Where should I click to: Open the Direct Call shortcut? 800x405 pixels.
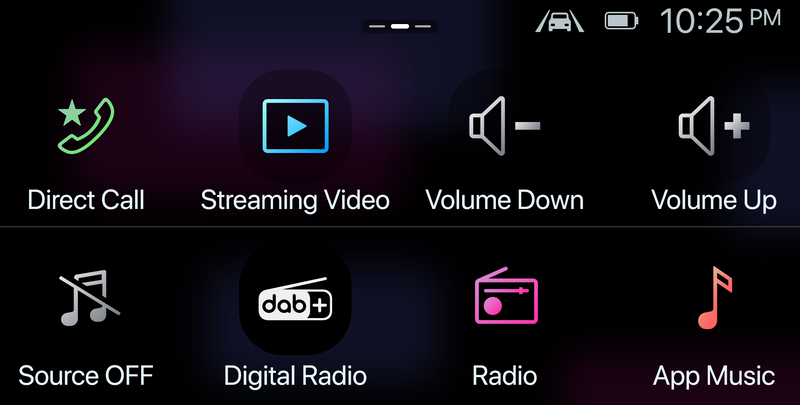pos(86,126)
